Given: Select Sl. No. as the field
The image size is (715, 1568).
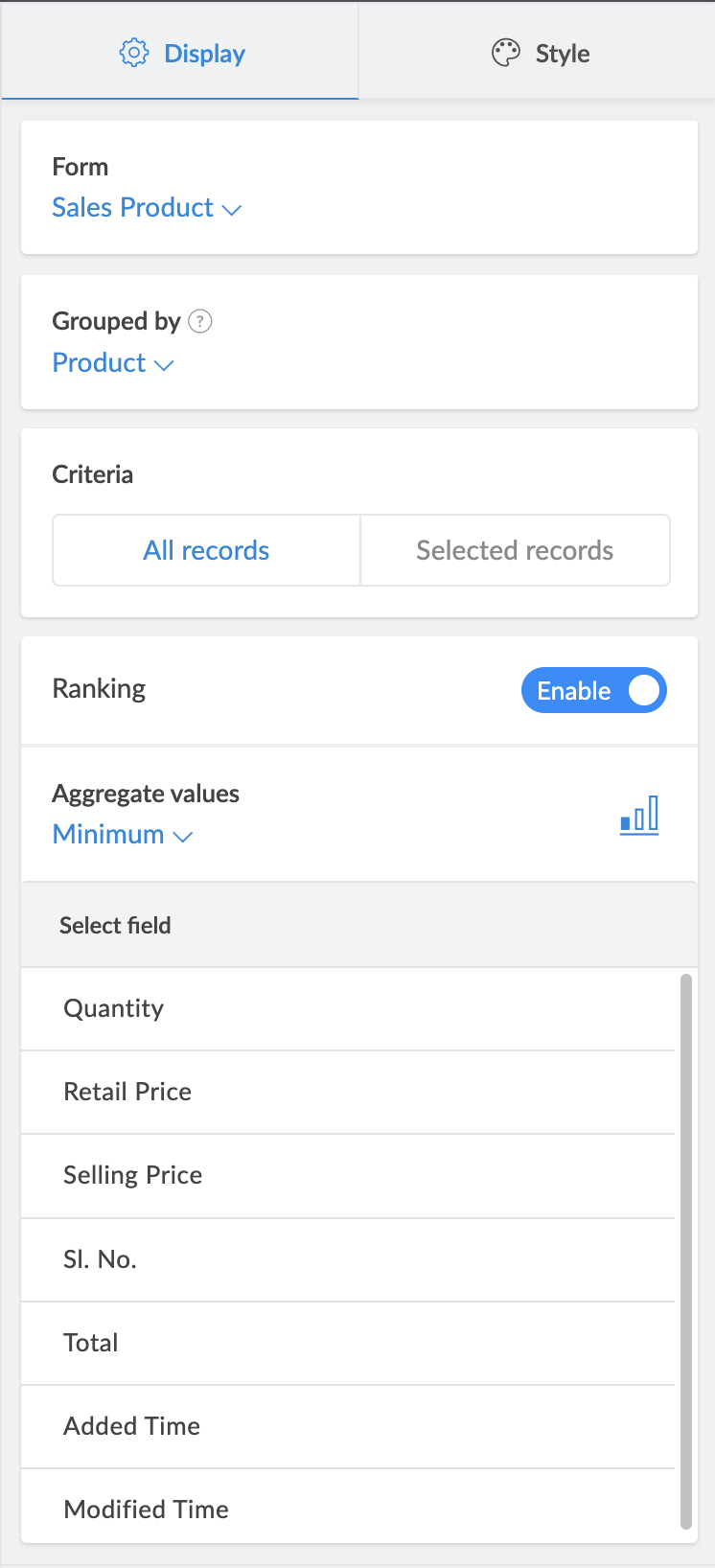Looking at the screenshot, I should point(100,1259).
